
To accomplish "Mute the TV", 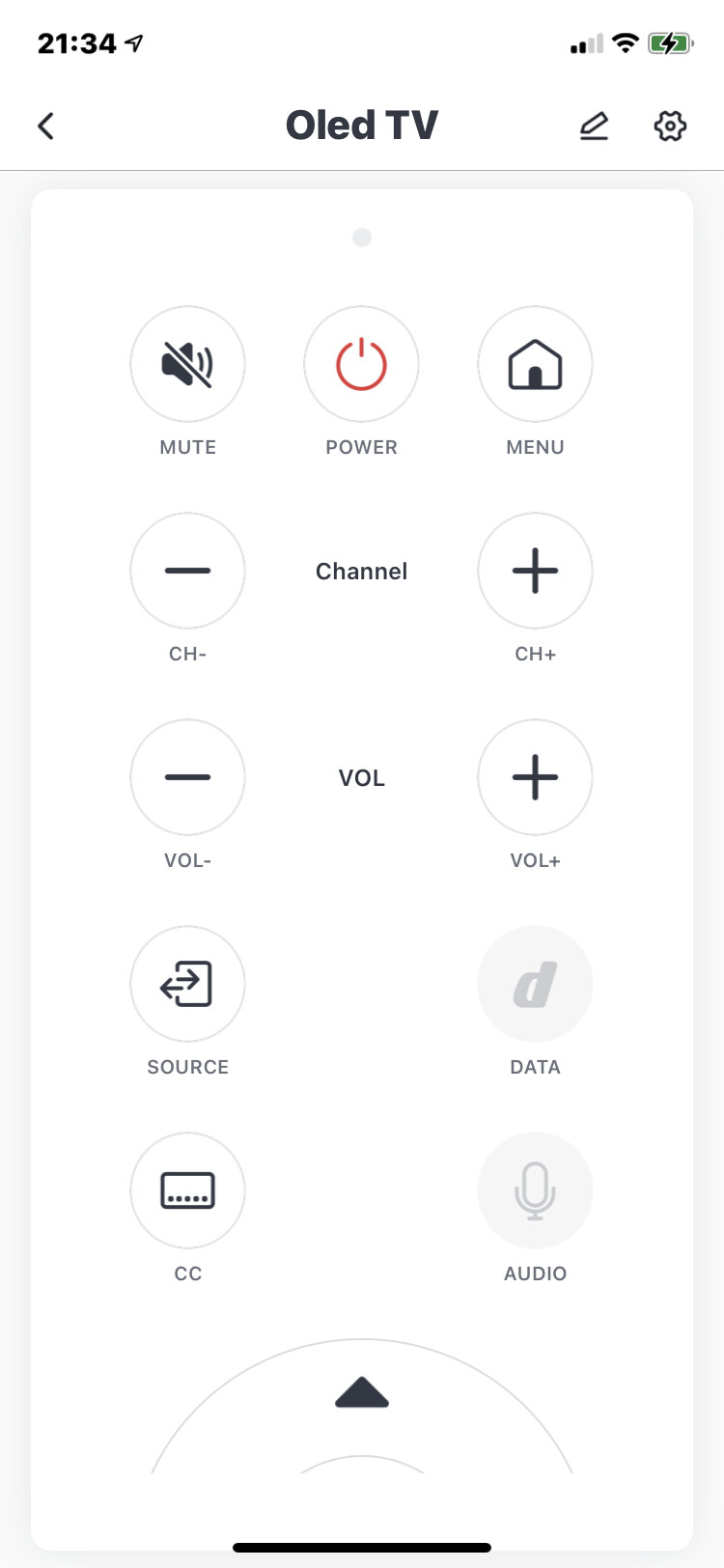I will (187, 364).
